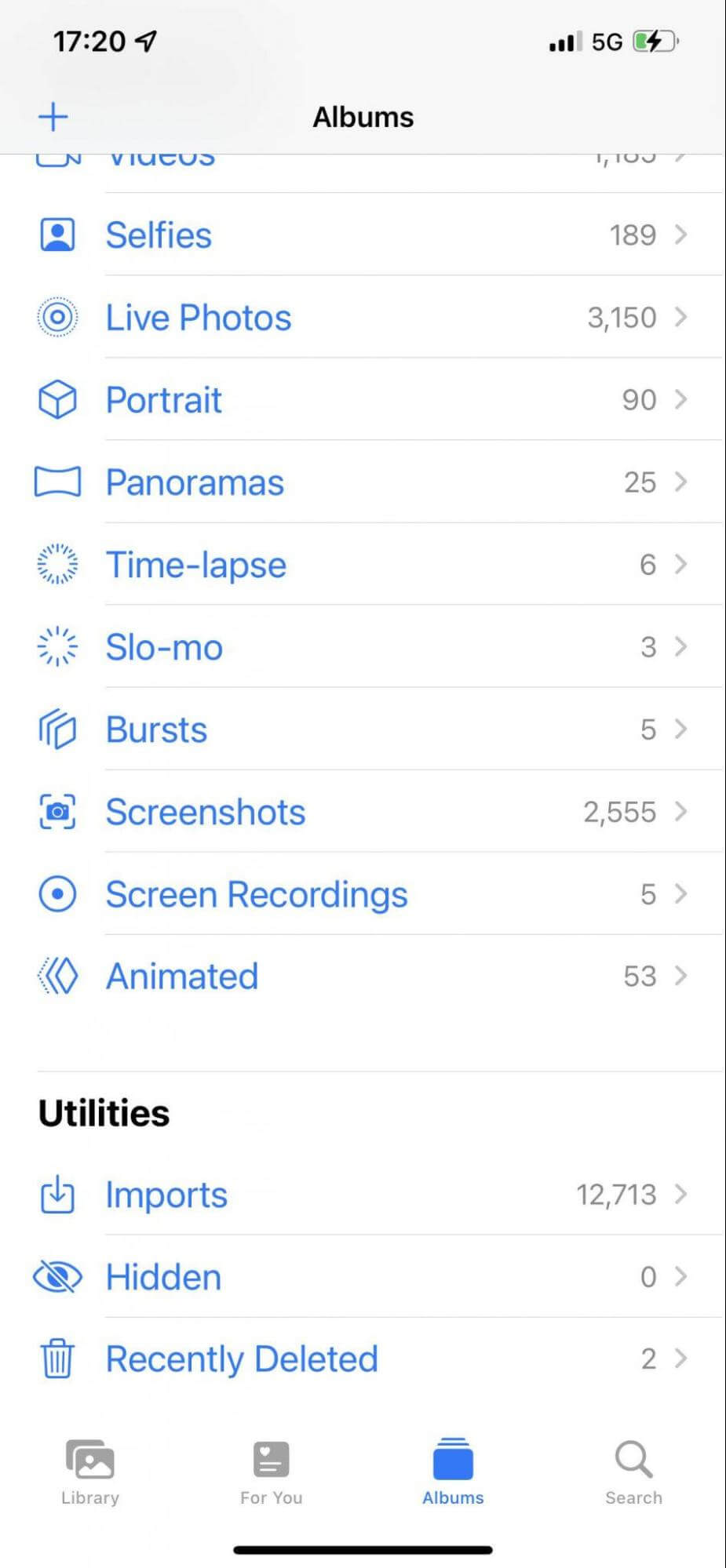
Task: Tap the chevron next to Screenshots
Action: click(x=680, y=812)
